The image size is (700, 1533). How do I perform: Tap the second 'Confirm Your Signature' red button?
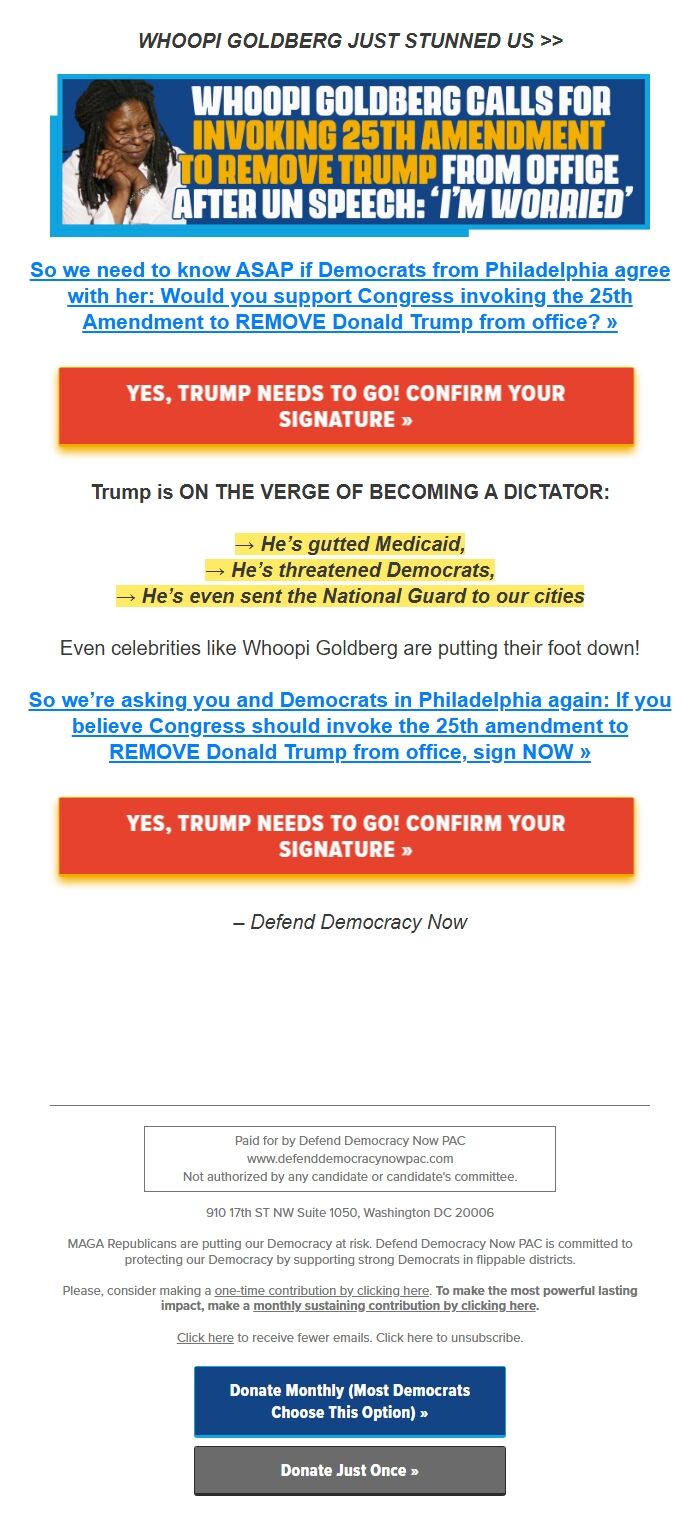346,836
